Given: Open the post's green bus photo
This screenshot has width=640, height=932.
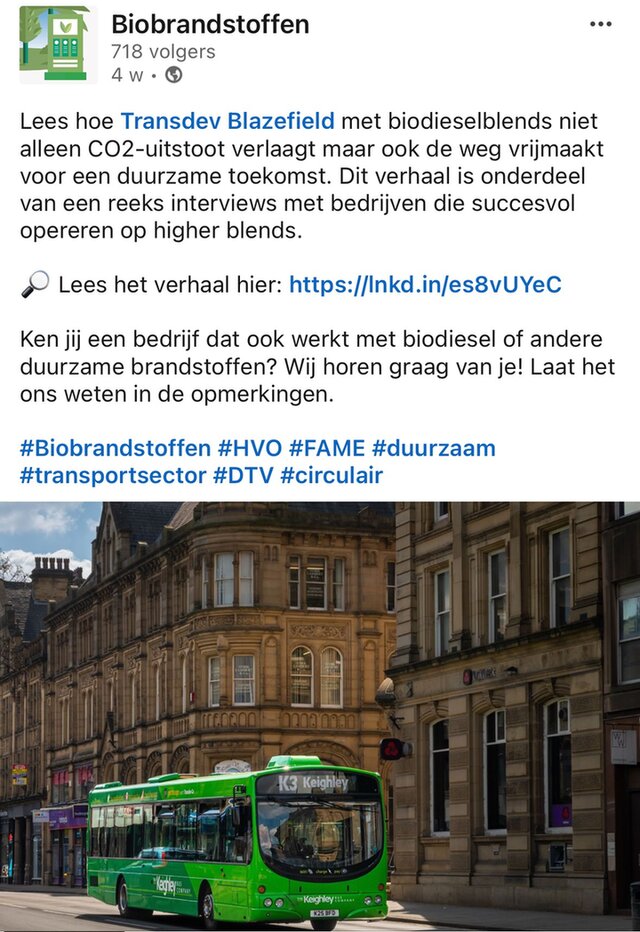Looking at the screenshot, I should coord(320,715).
